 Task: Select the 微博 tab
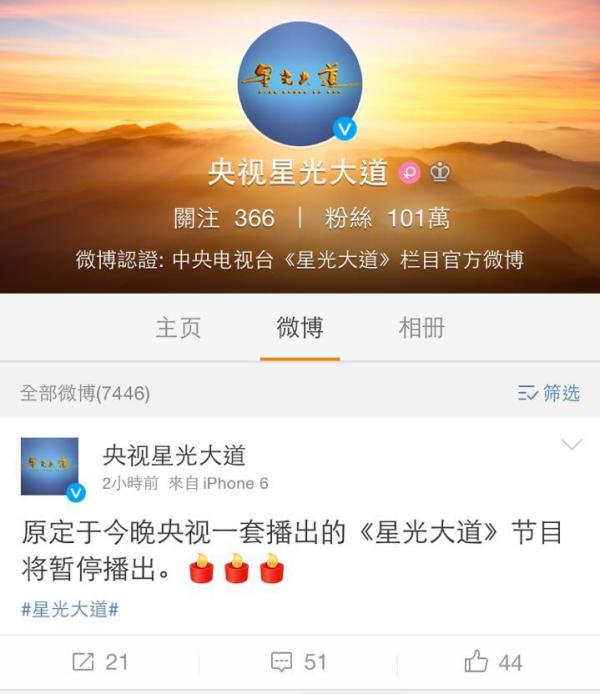click(x=300, y=328)
